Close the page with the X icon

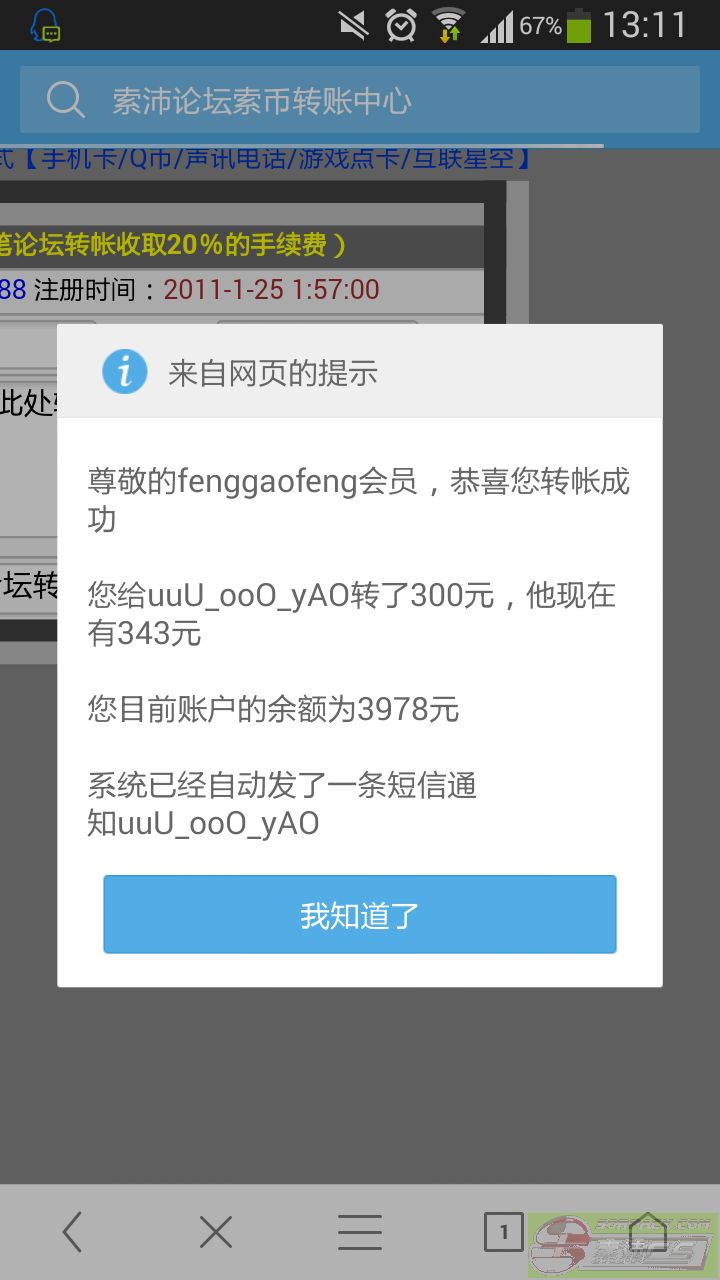[216, 1232]
